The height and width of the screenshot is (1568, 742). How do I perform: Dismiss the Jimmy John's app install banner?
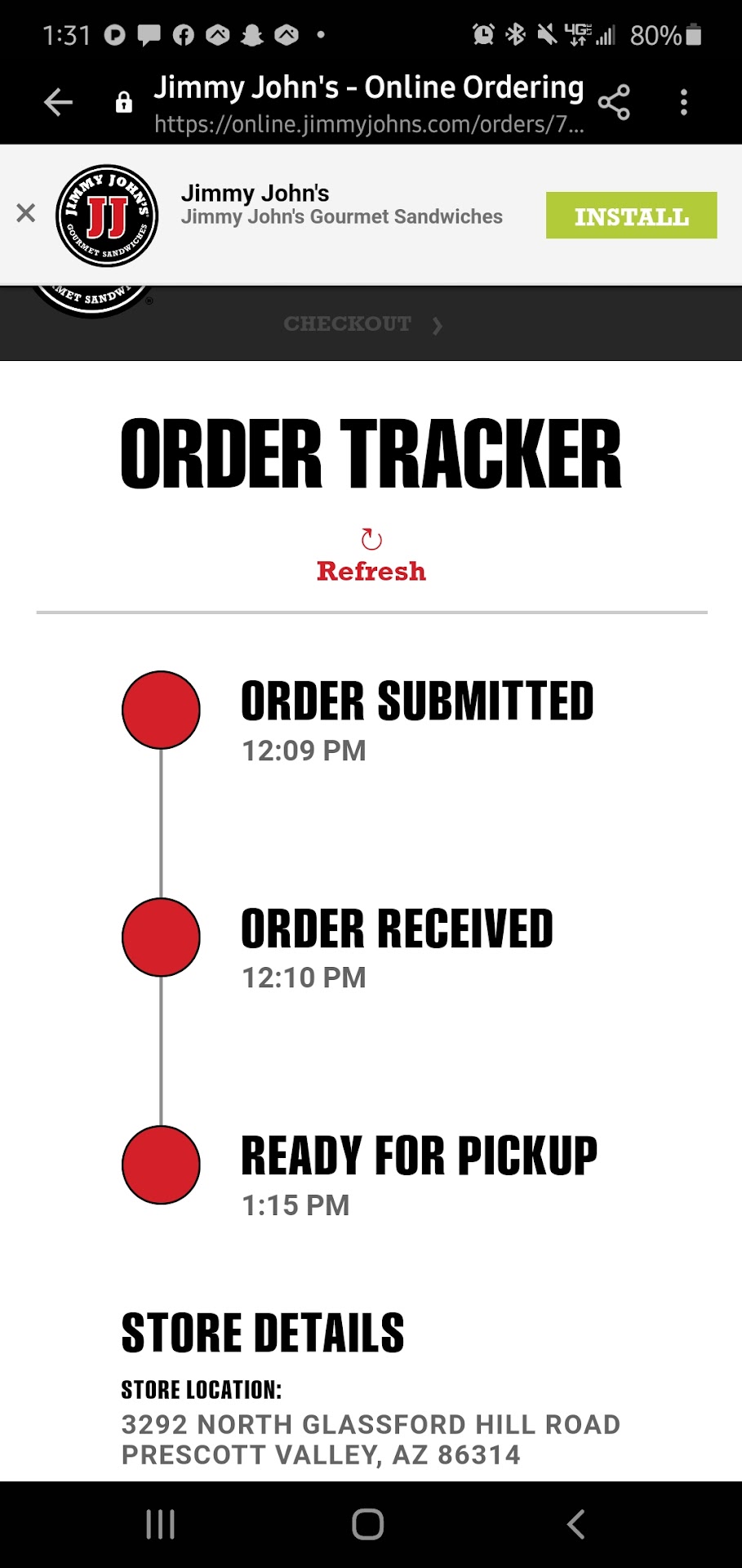coord(26,214)
